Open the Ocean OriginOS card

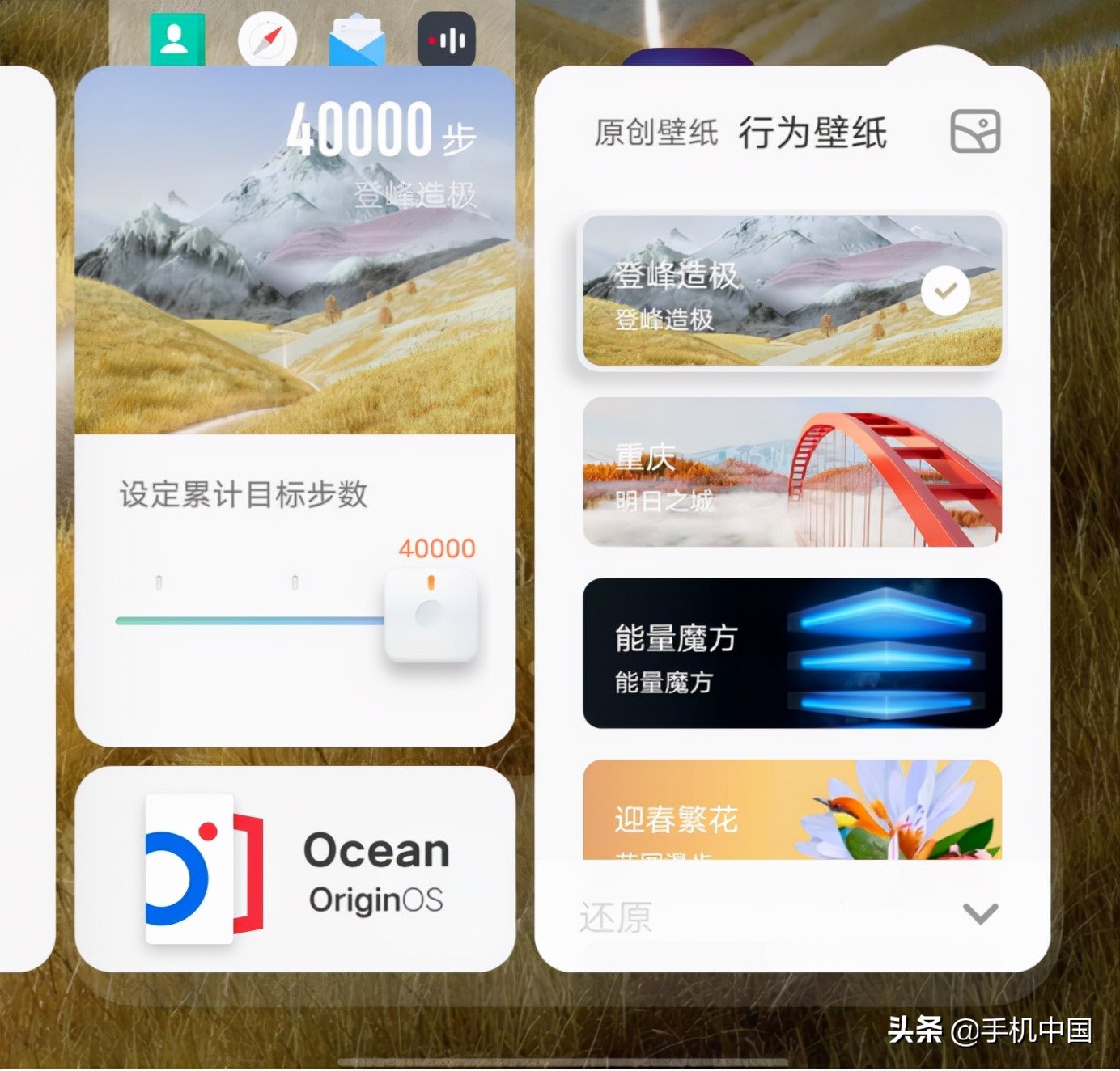(x=295, y=870)
